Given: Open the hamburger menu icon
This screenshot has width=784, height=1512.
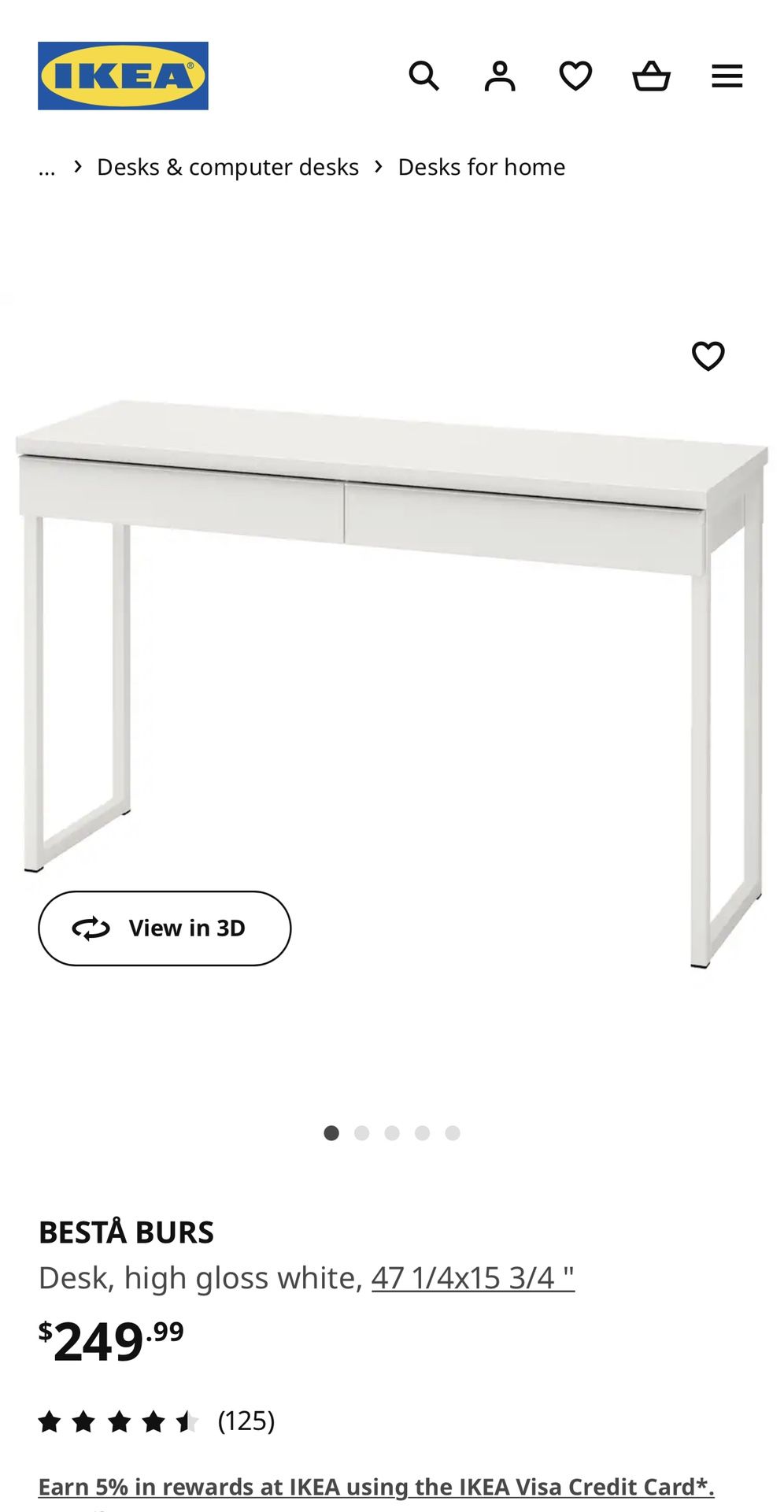Looking at the screenshot, I should tap(726, 76).
